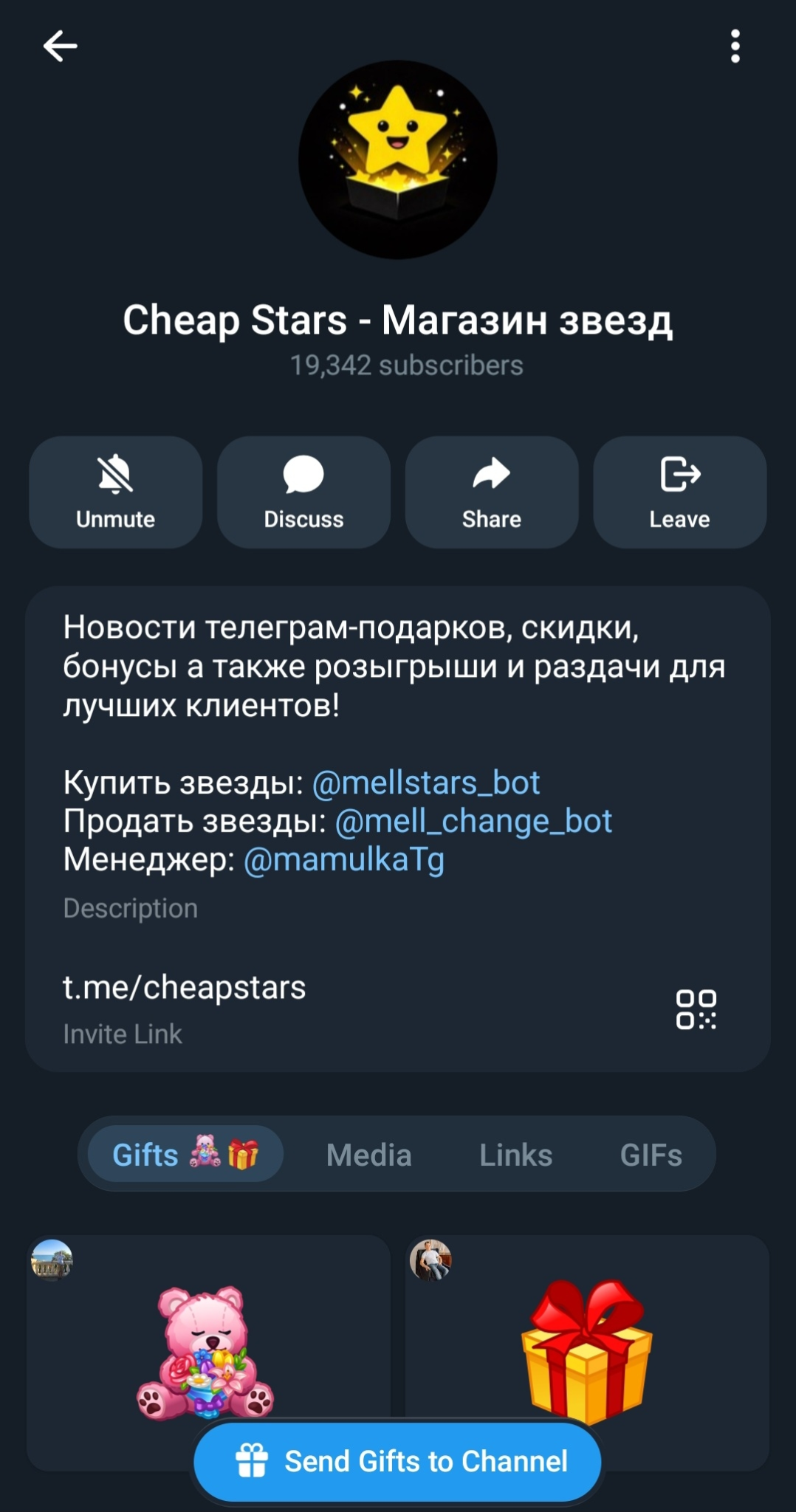Go back using the arrow icon
Image resolution: width=796 pixels, height=1512 pixels.
(x=60, y=47)
